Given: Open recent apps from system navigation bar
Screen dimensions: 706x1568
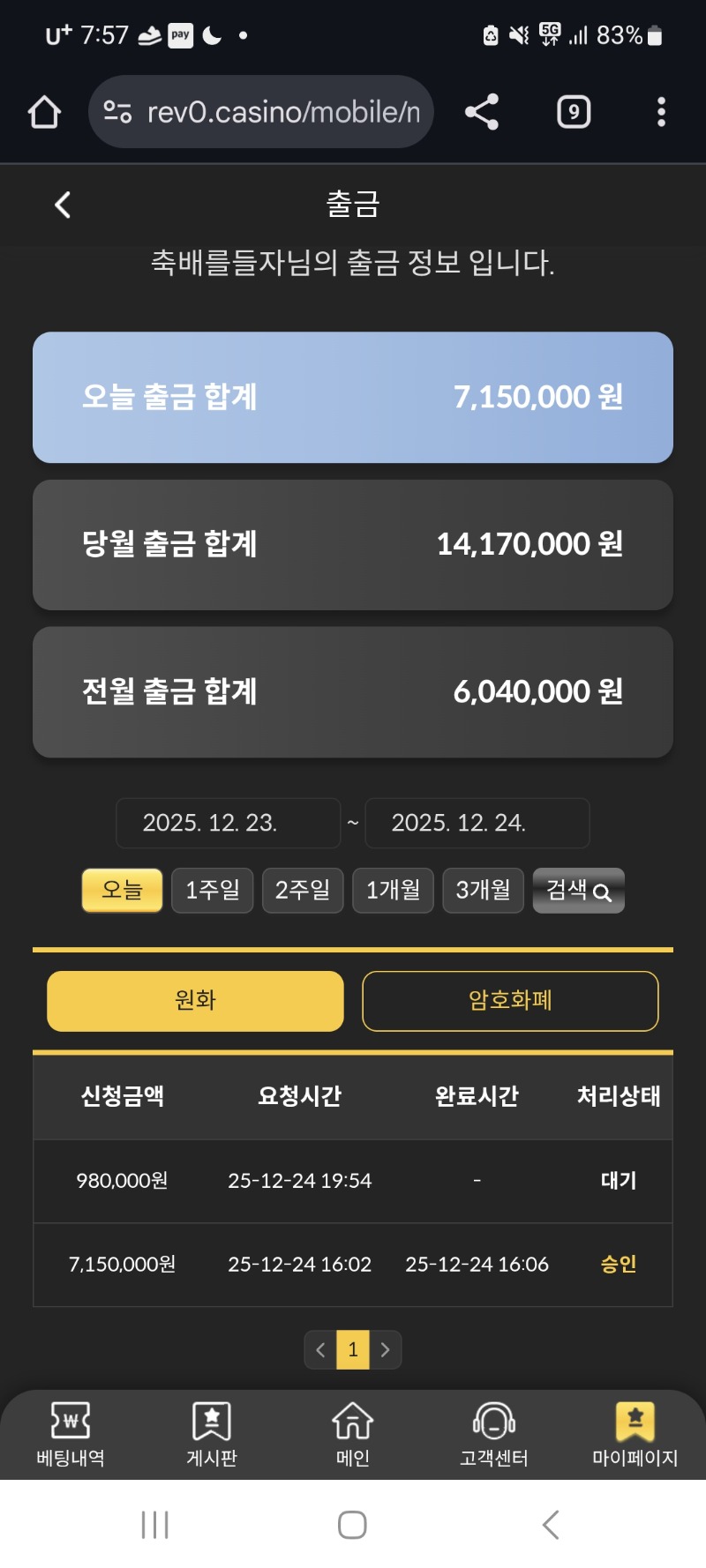Looking at the screenshot, I should 154,1525.
